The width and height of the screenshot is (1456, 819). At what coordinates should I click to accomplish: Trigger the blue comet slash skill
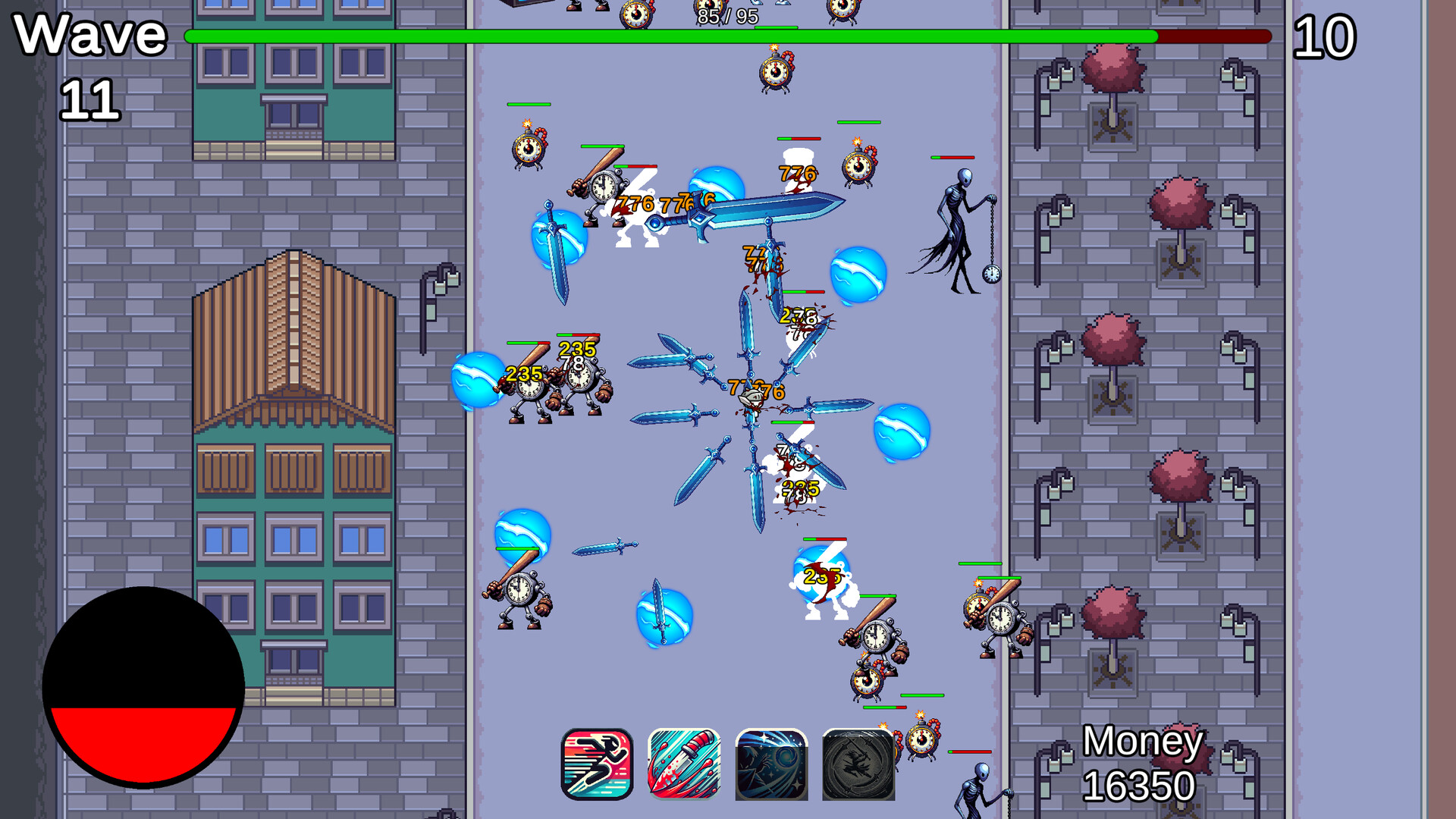coord(771,764)
